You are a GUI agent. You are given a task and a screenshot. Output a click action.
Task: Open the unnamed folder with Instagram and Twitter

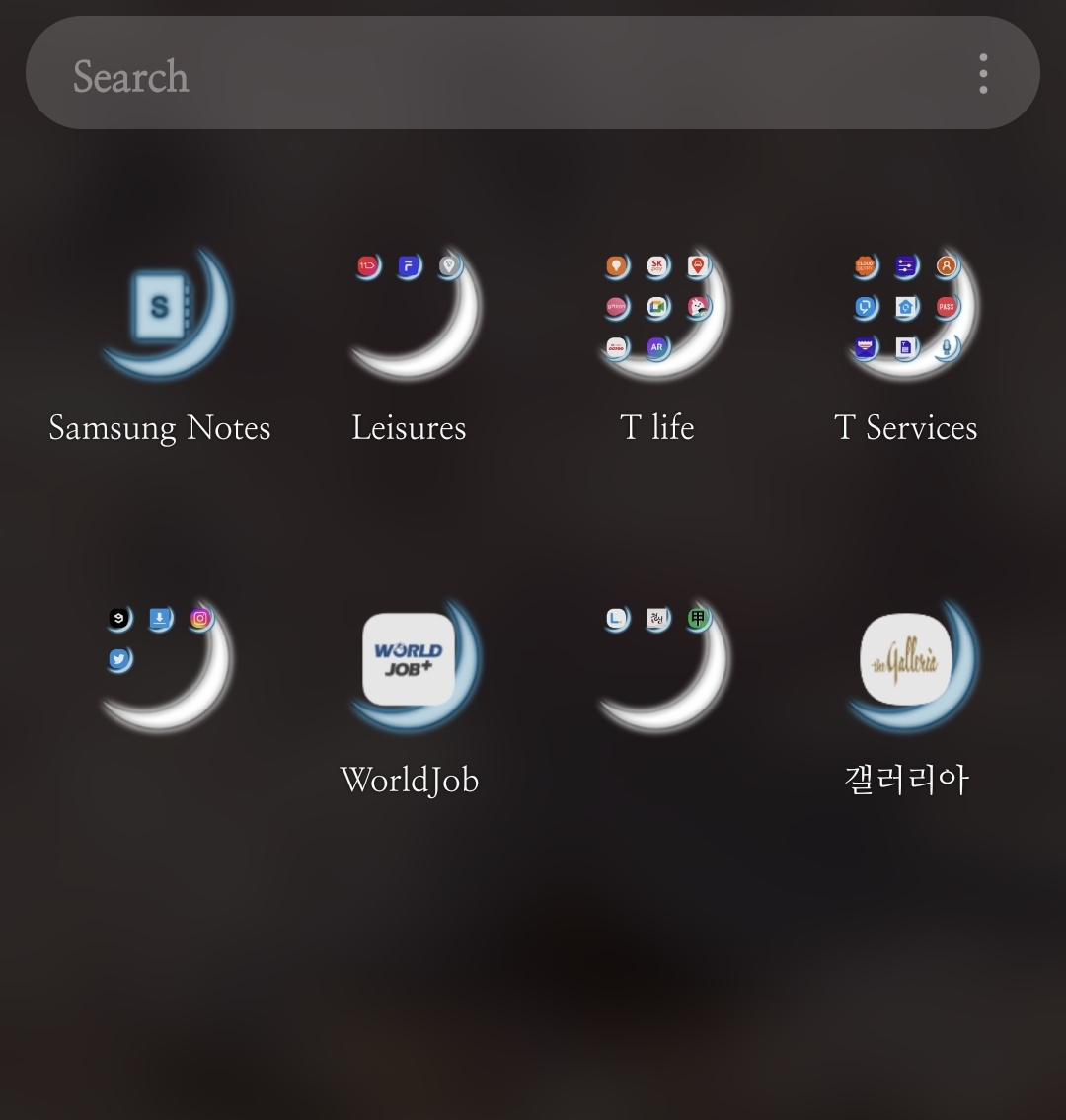pyautogui.click(x=161, y=665)
